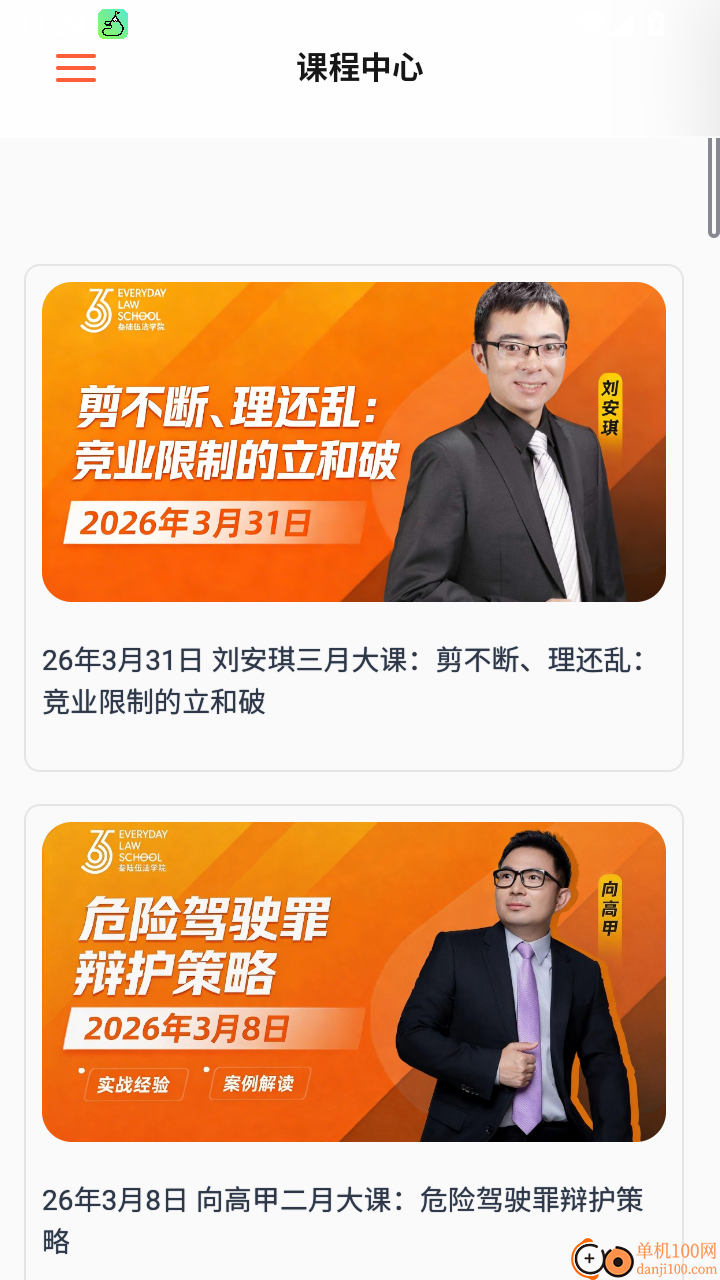Screen dimensions: 720x1280
Task: Switch to the 课程中心 header tab
Action: pos(360,68)
